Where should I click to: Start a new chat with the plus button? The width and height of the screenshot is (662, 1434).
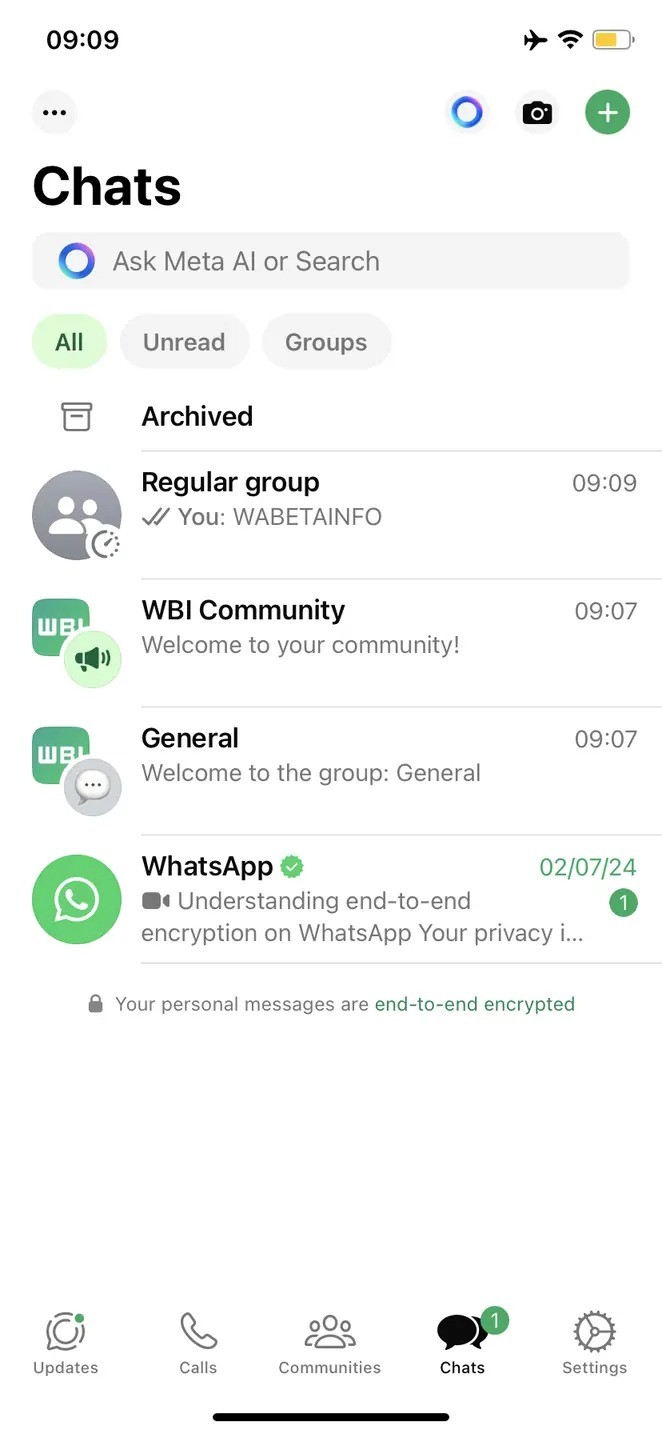pos(607,112)
